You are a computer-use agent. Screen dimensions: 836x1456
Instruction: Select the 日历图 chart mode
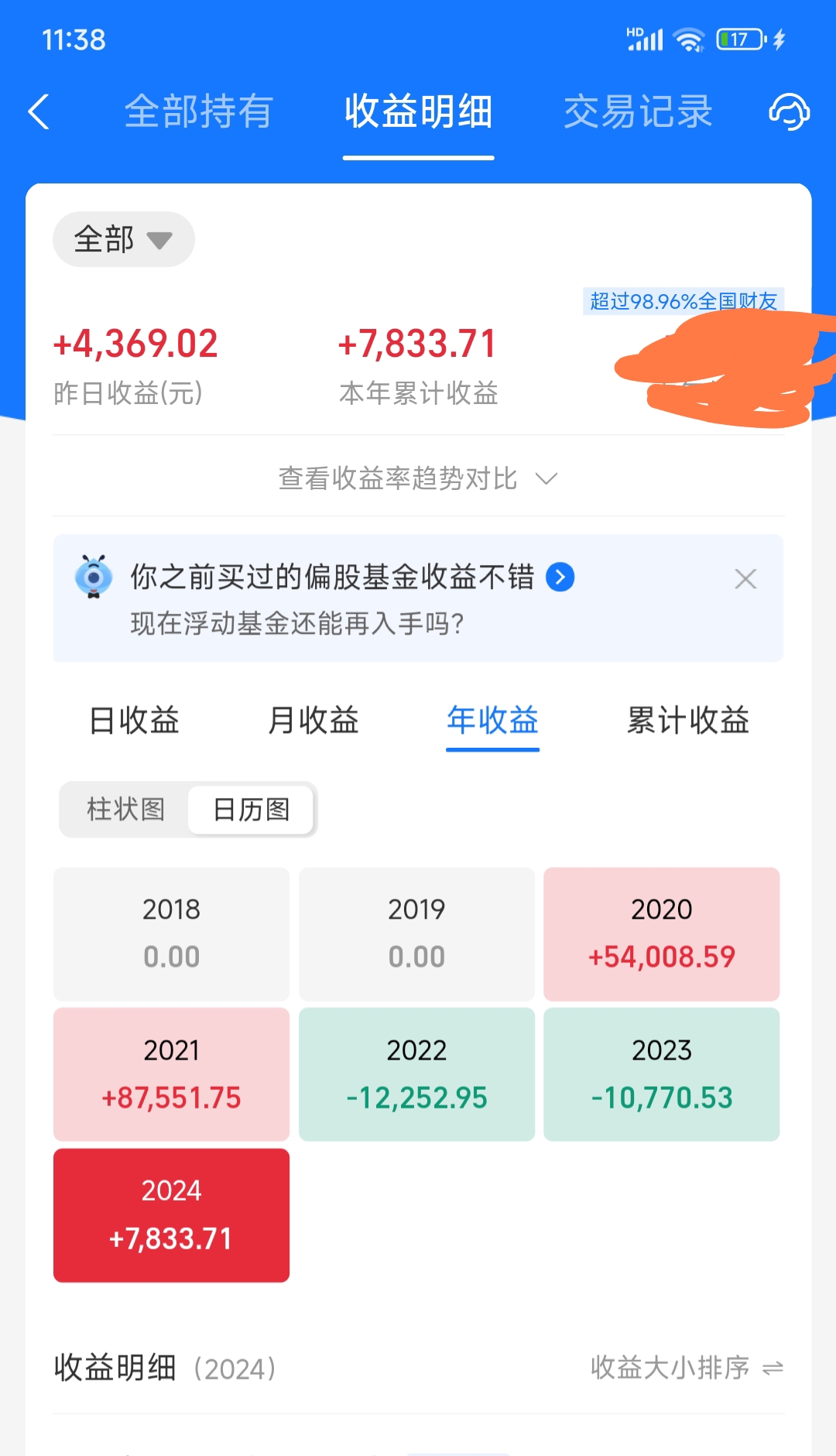click(x=252, y=810)
